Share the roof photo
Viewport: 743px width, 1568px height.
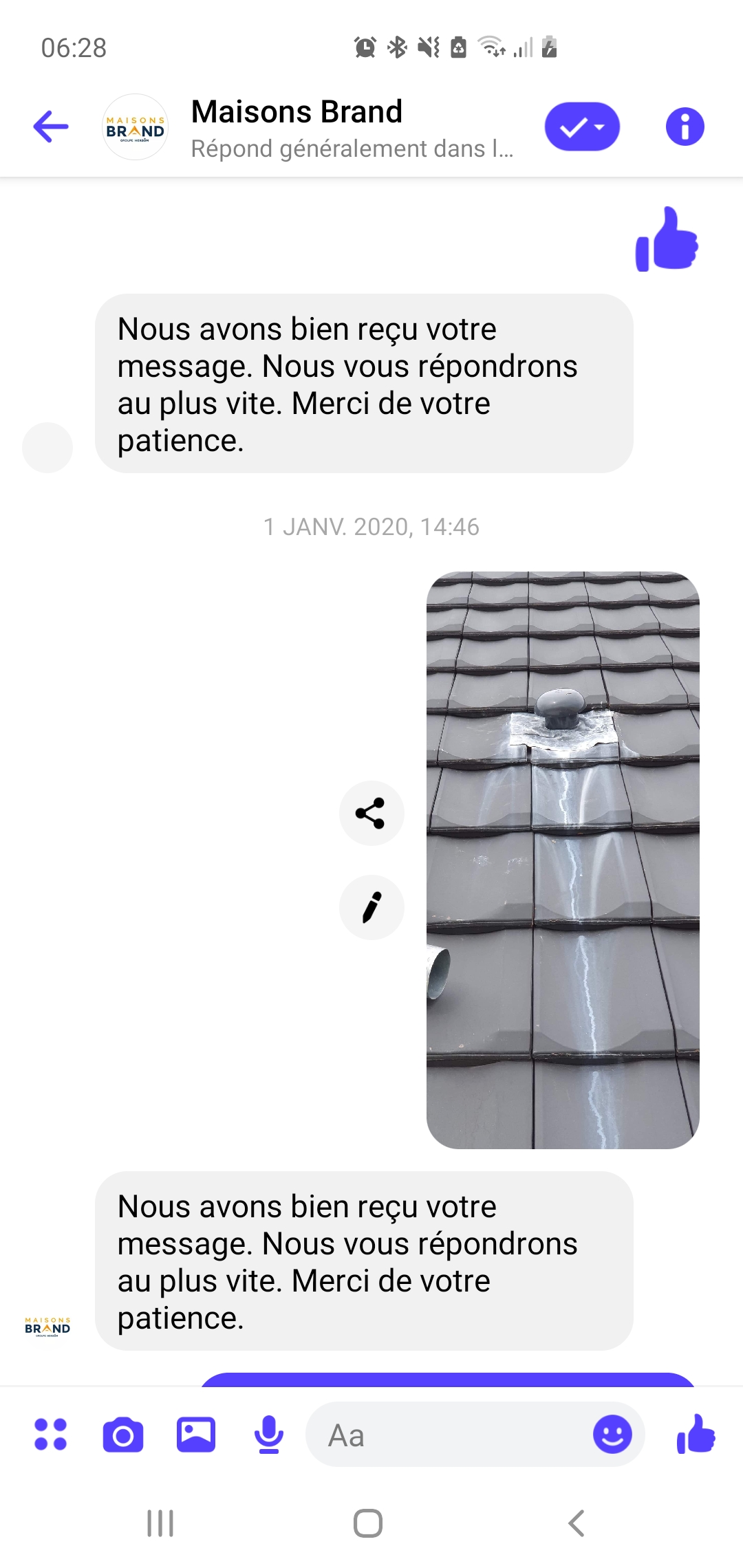pos(371,813)
